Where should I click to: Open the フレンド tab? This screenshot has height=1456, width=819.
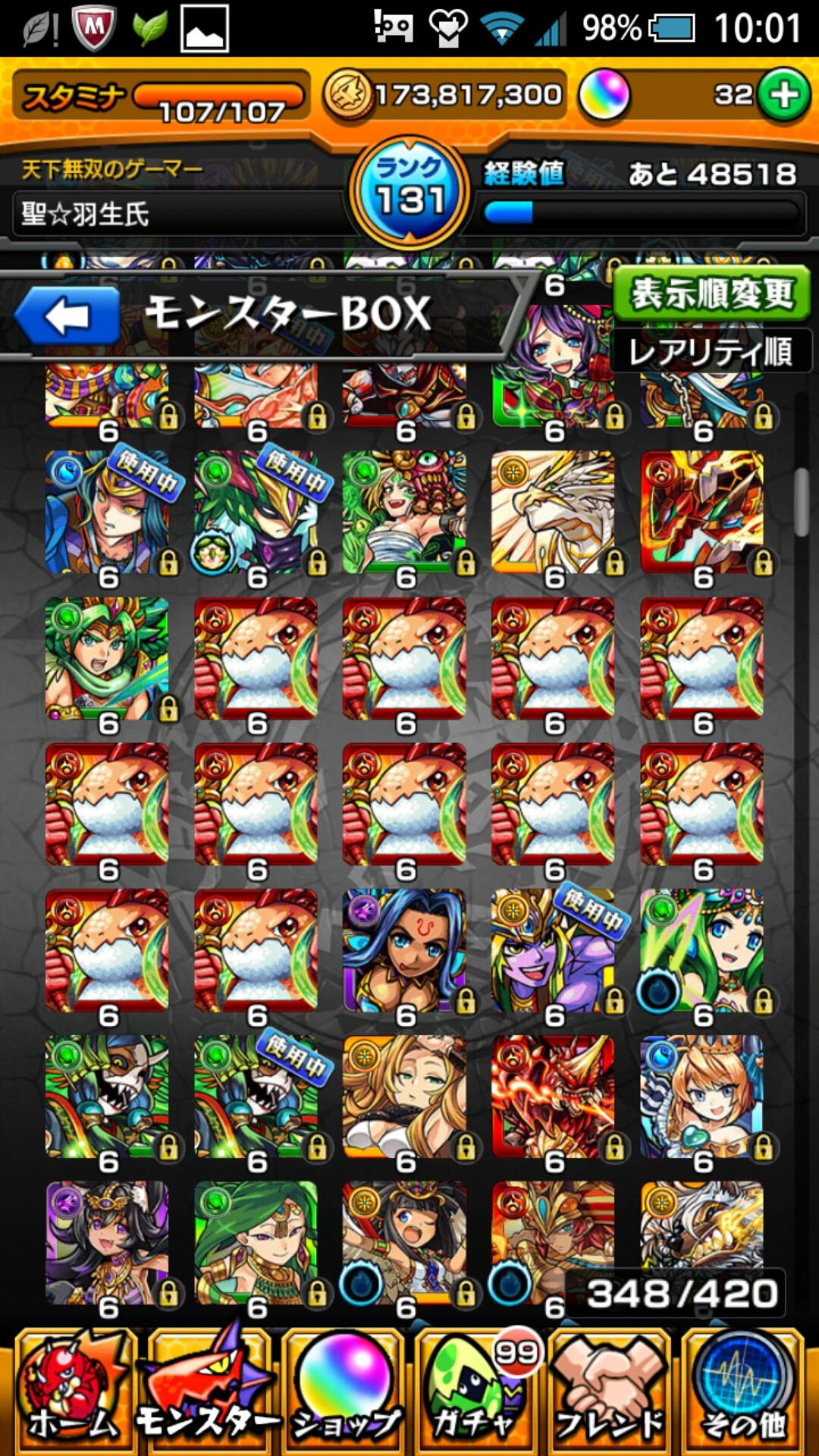point(609,1393)
